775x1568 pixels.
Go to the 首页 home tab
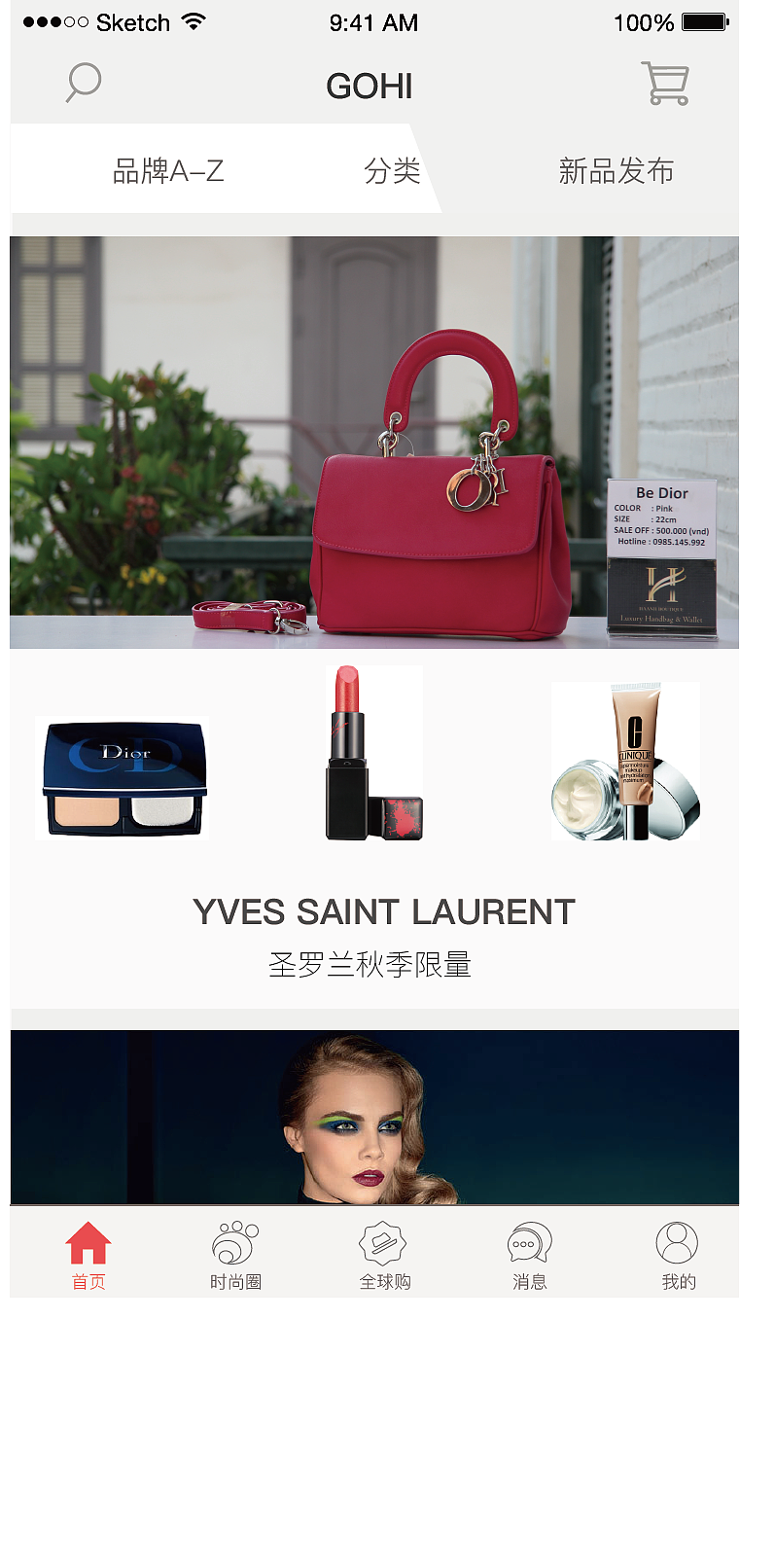coord(88,1255)
